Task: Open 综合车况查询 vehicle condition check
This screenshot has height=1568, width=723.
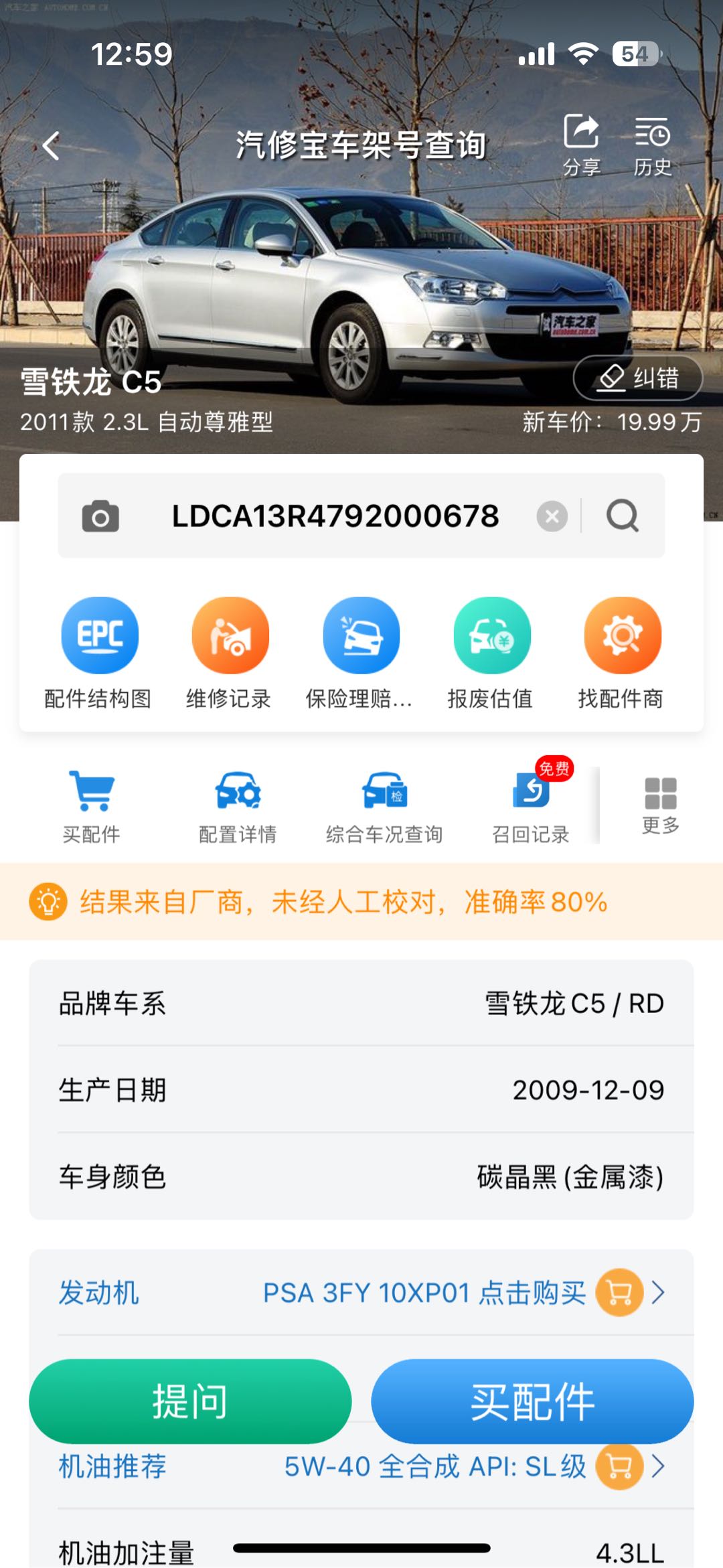Action: [384, 807]
